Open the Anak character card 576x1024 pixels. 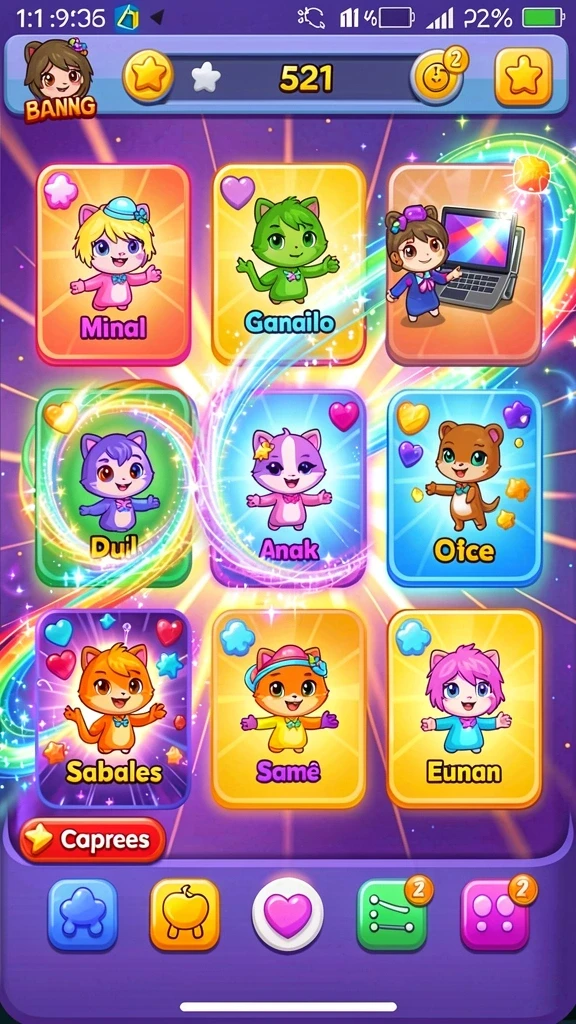289,488
